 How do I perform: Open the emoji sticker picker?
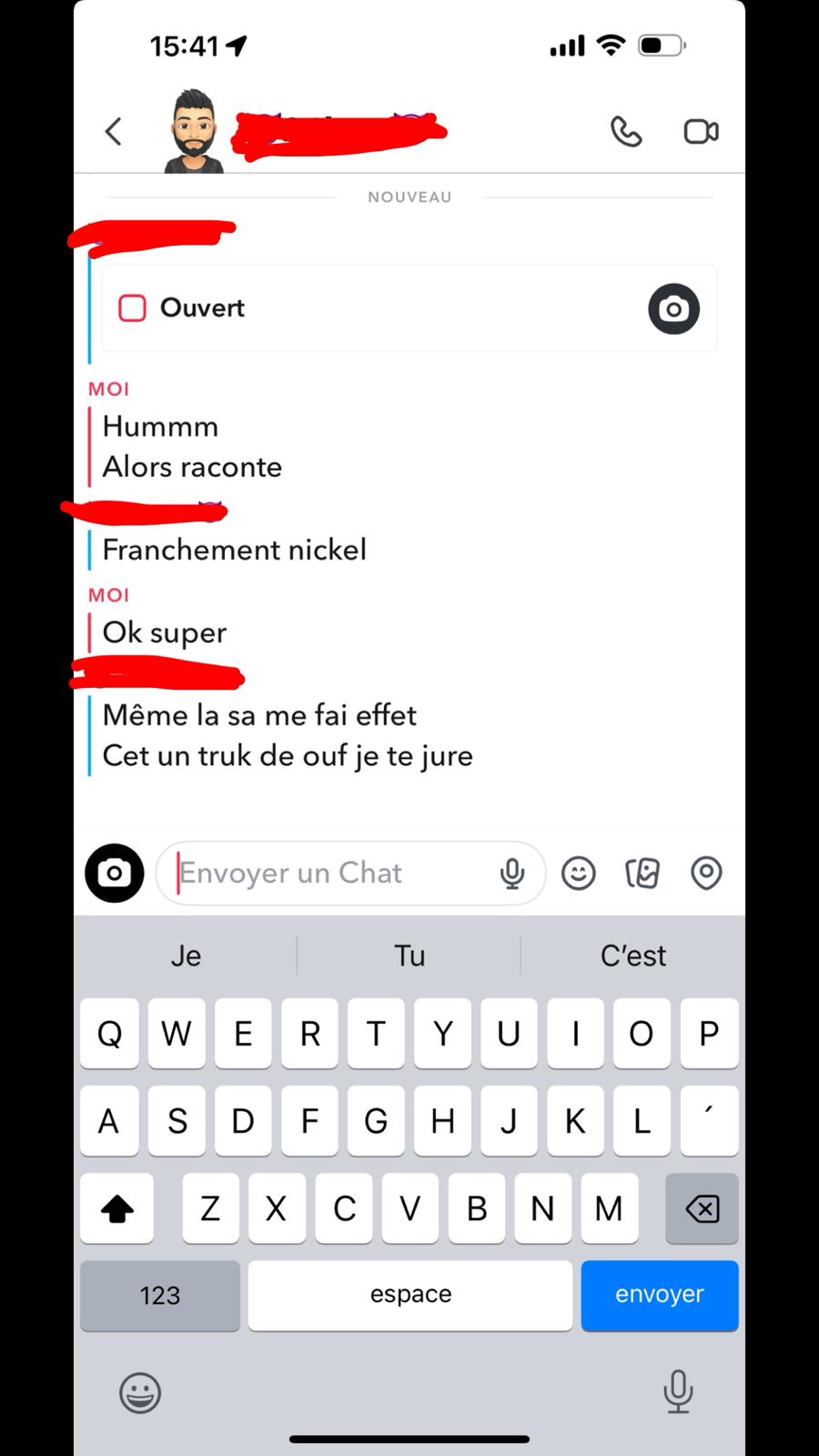pos(579,874)
